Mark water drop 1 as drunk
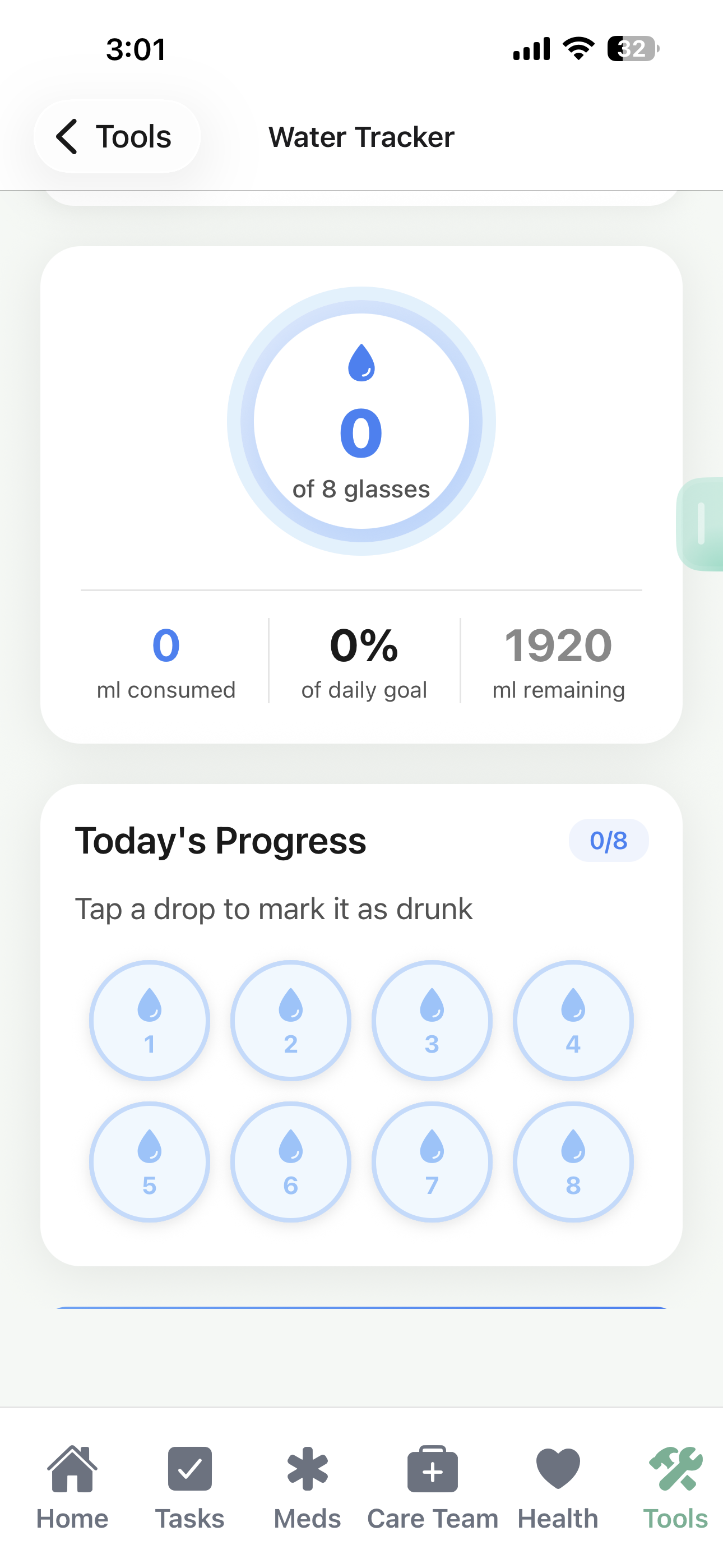723x1568 pixels. click(x=149, y=1020)
